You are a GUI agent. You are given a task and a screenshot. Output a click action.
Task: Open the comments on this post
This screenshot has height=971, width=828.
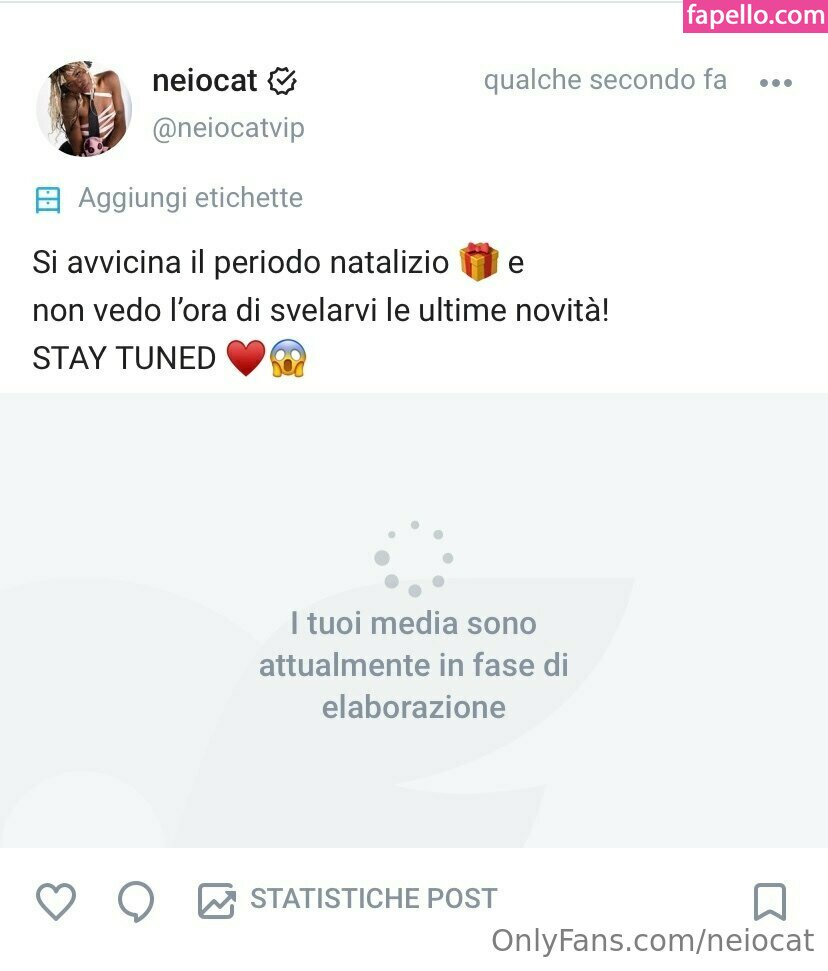tap(136, 902)
